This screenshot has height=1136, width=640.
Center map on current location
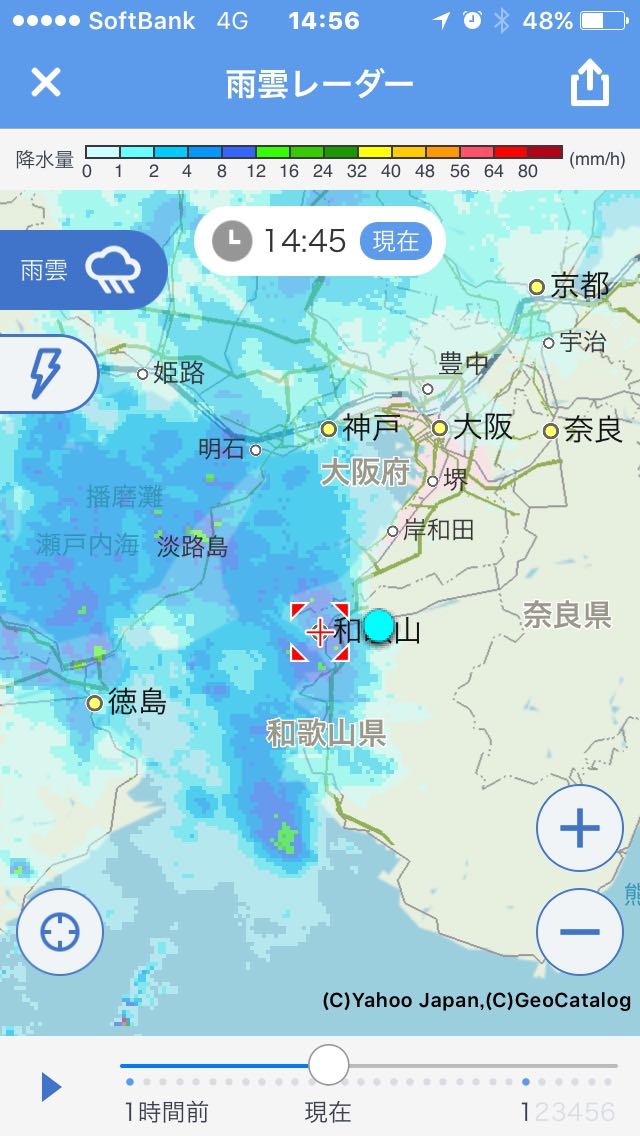click(x=60, y=932)
